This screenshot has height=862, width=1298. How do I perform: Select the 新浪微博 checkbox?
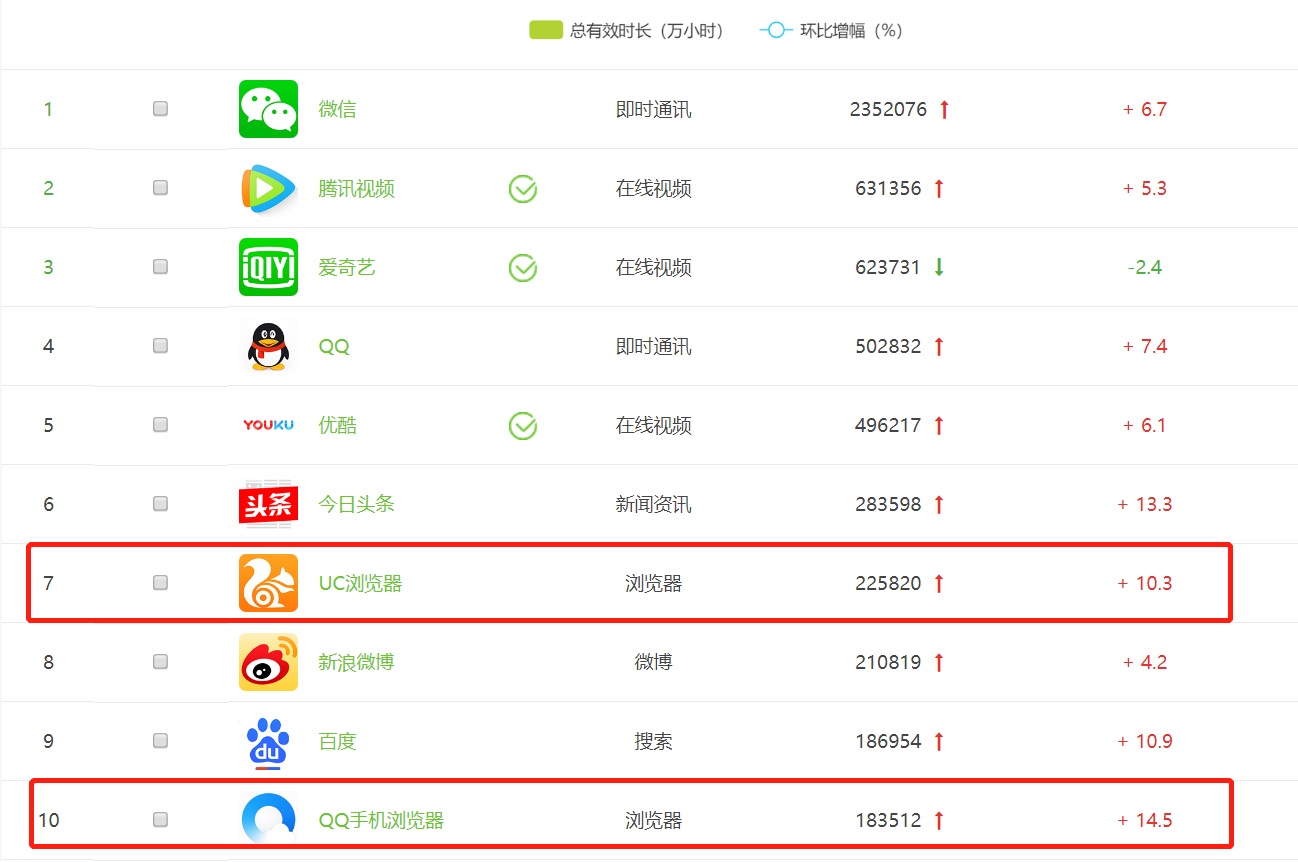coord(160,662)
